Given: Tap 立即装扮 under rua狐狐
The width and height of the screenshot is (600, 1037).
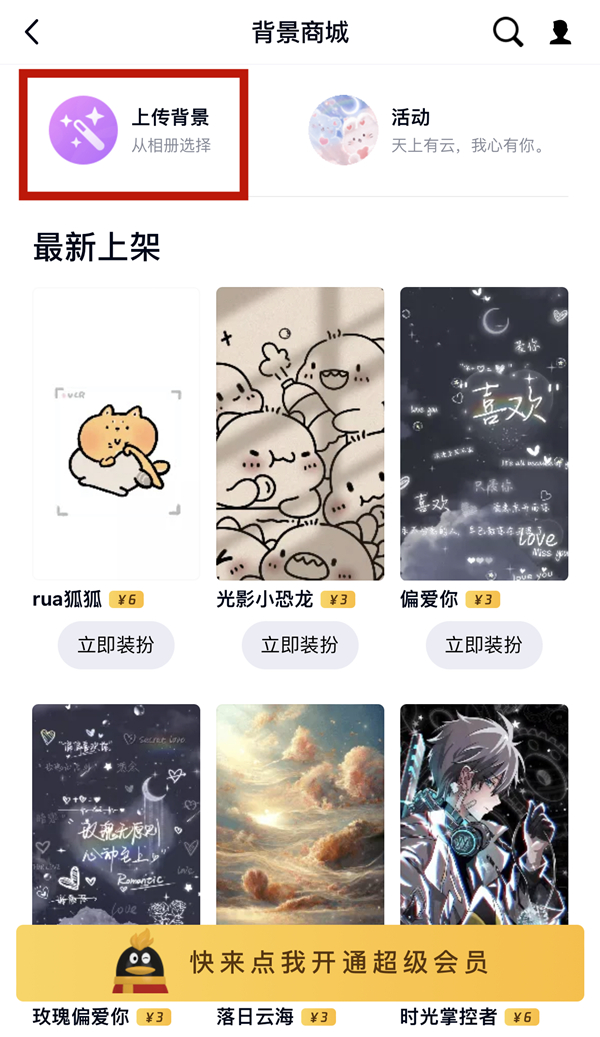Looking at the screenshot, I should [116, 645].
